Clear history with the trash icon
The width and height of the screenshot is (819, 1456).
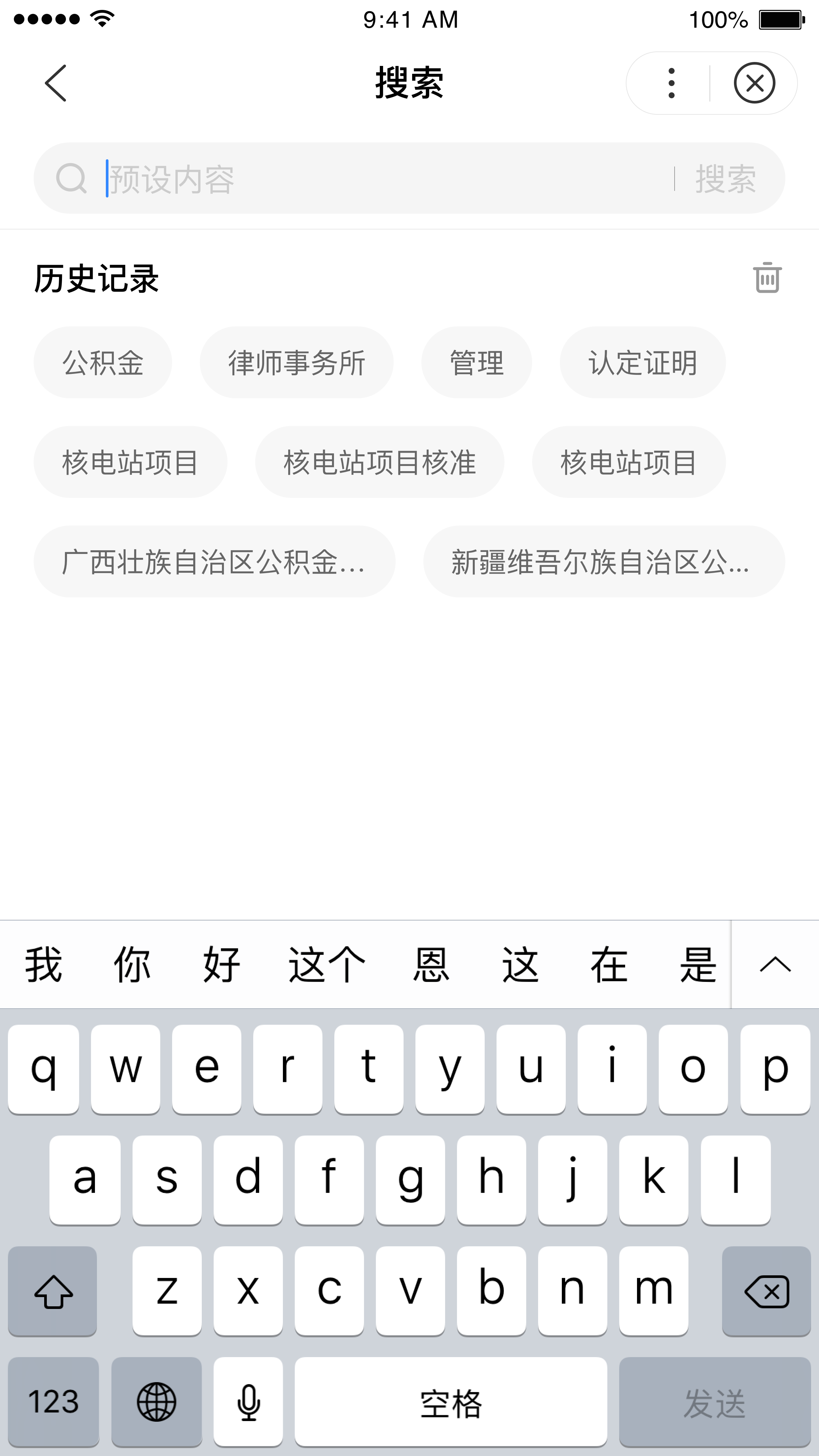click(x=767, y=278)
